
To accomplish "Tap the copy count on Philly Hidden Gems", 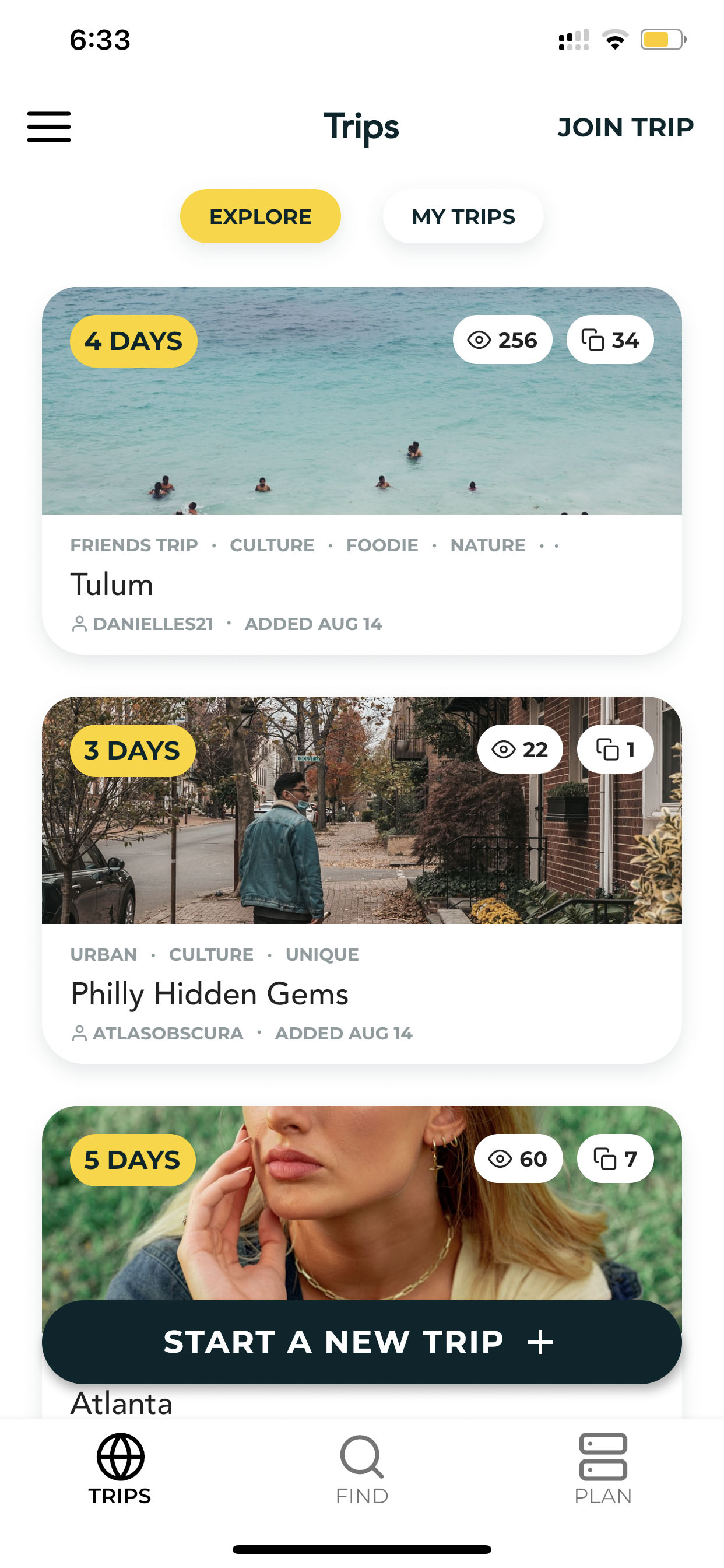I will click(x=615, y=750).
